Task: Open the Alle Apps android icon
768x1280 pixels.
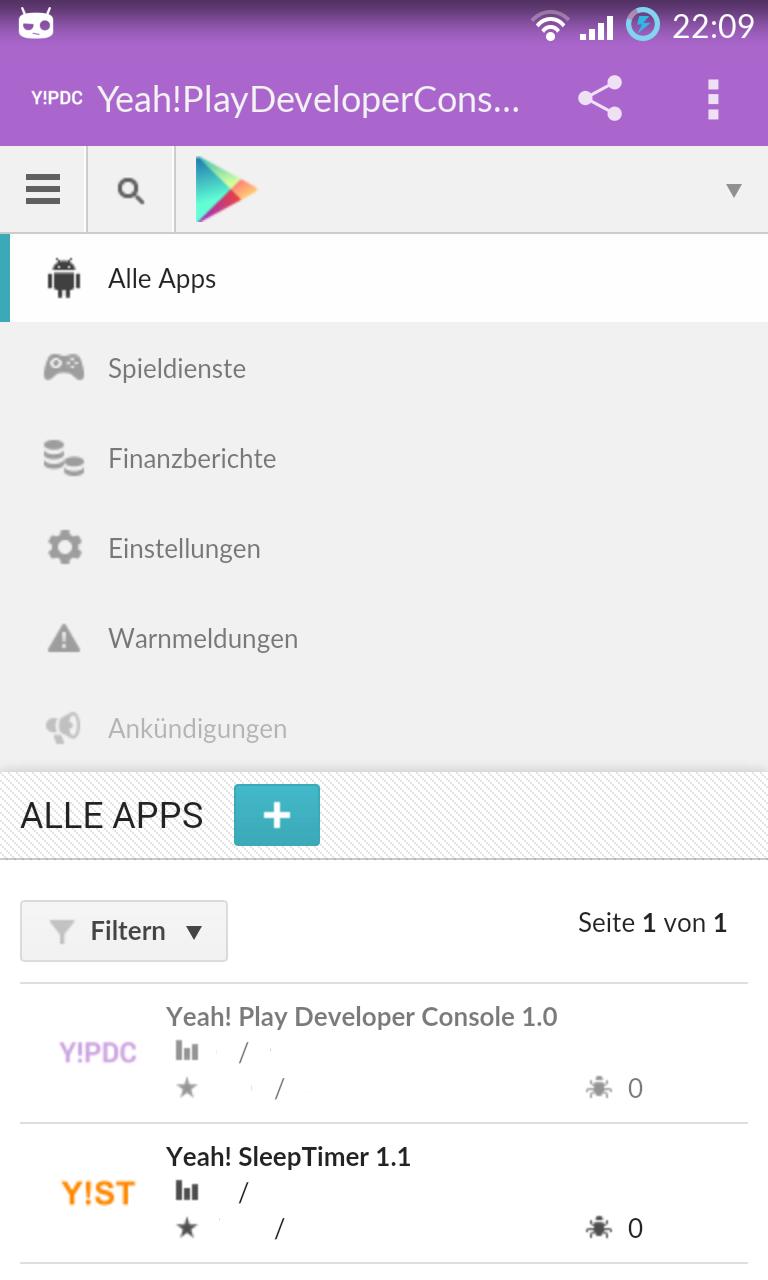Action: (63, 278)
